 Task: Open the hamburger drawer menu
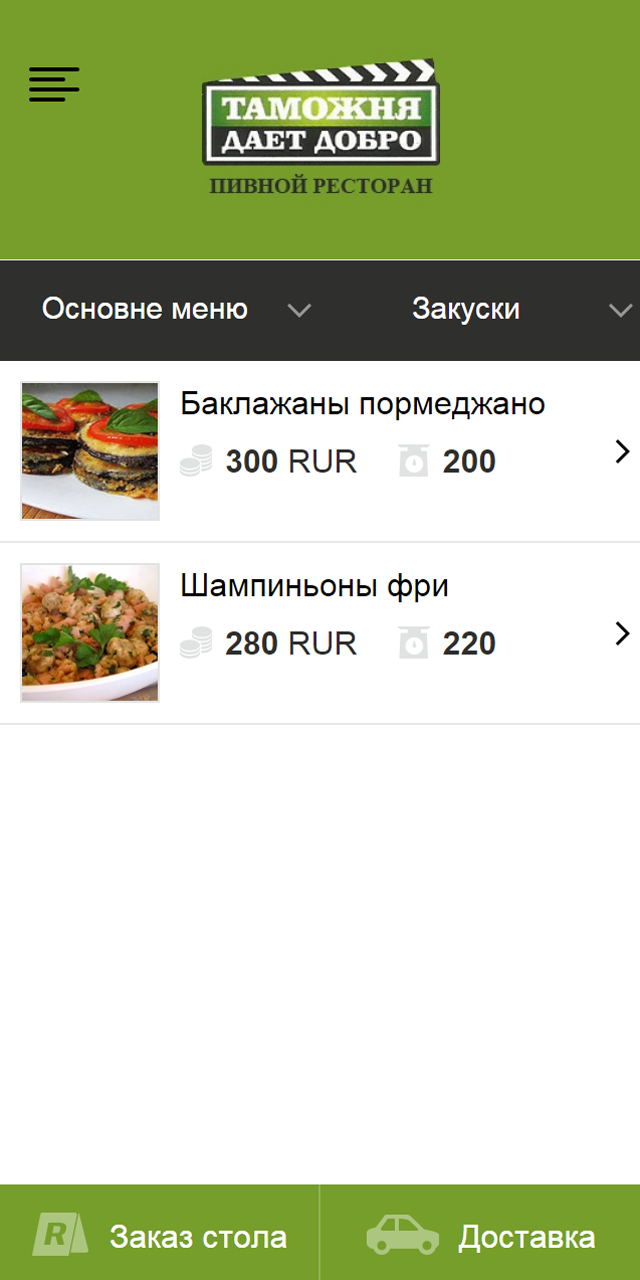click(54, 84)
